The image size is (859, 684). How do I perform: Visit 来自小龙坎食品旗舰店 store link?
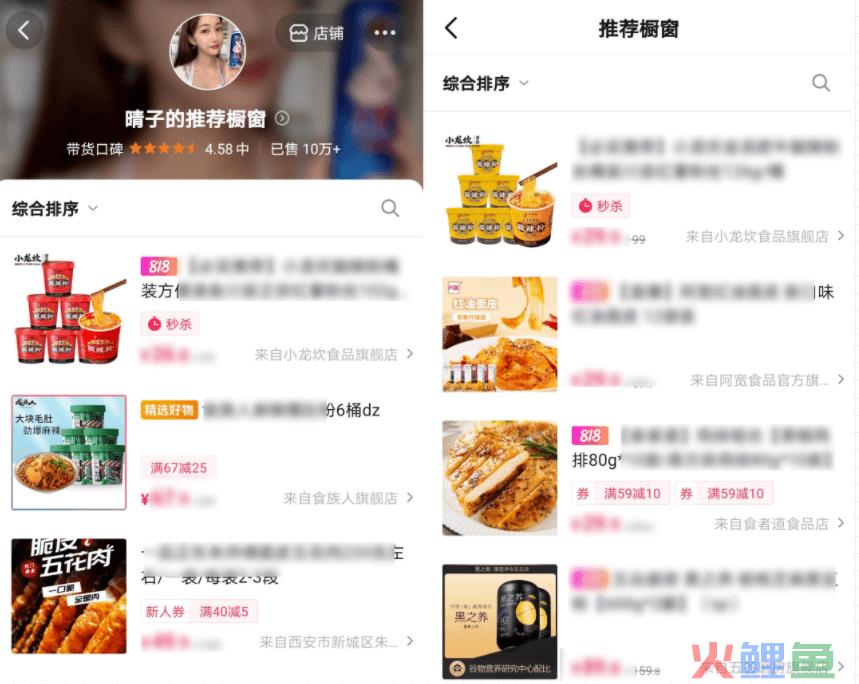tap(333, 354)
